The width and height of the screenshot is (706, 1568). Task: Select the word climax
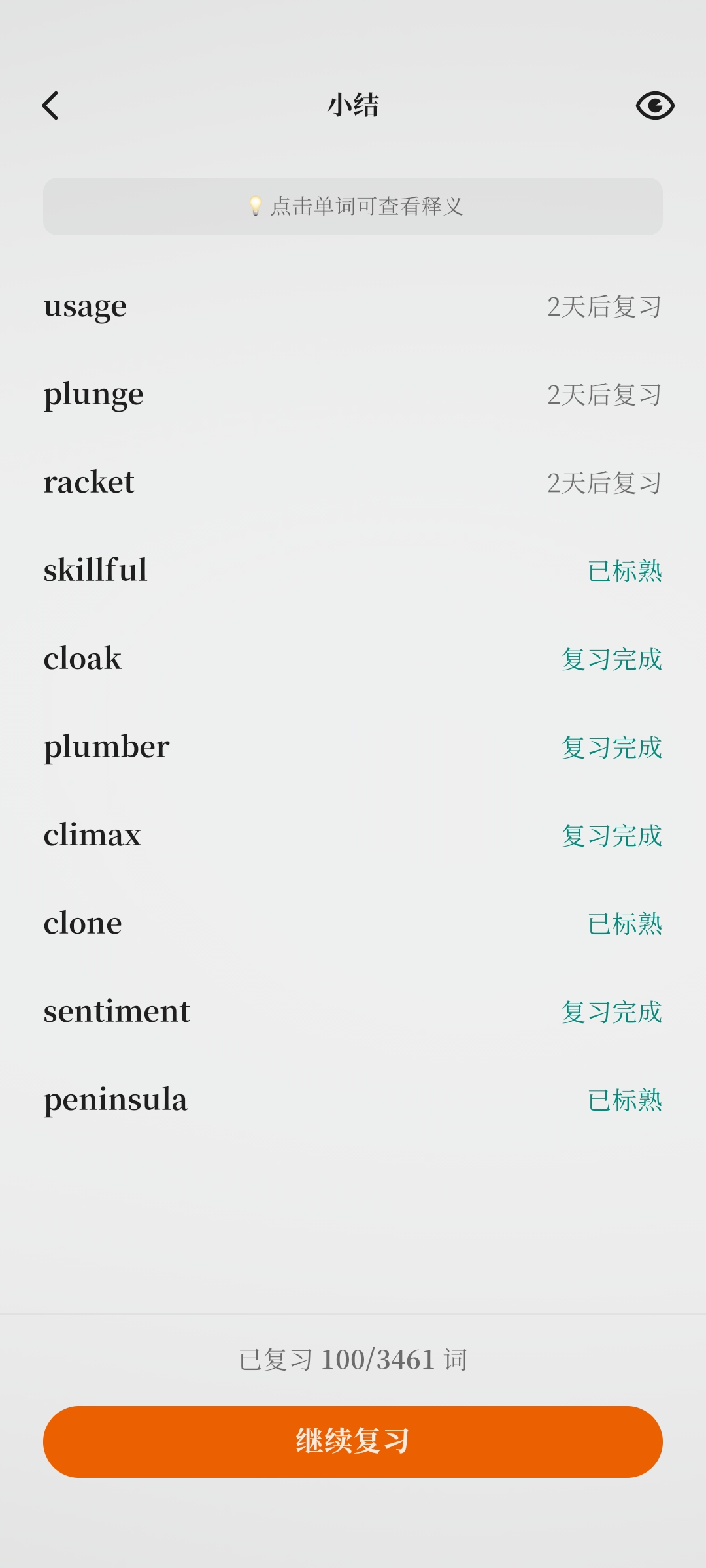92,835
